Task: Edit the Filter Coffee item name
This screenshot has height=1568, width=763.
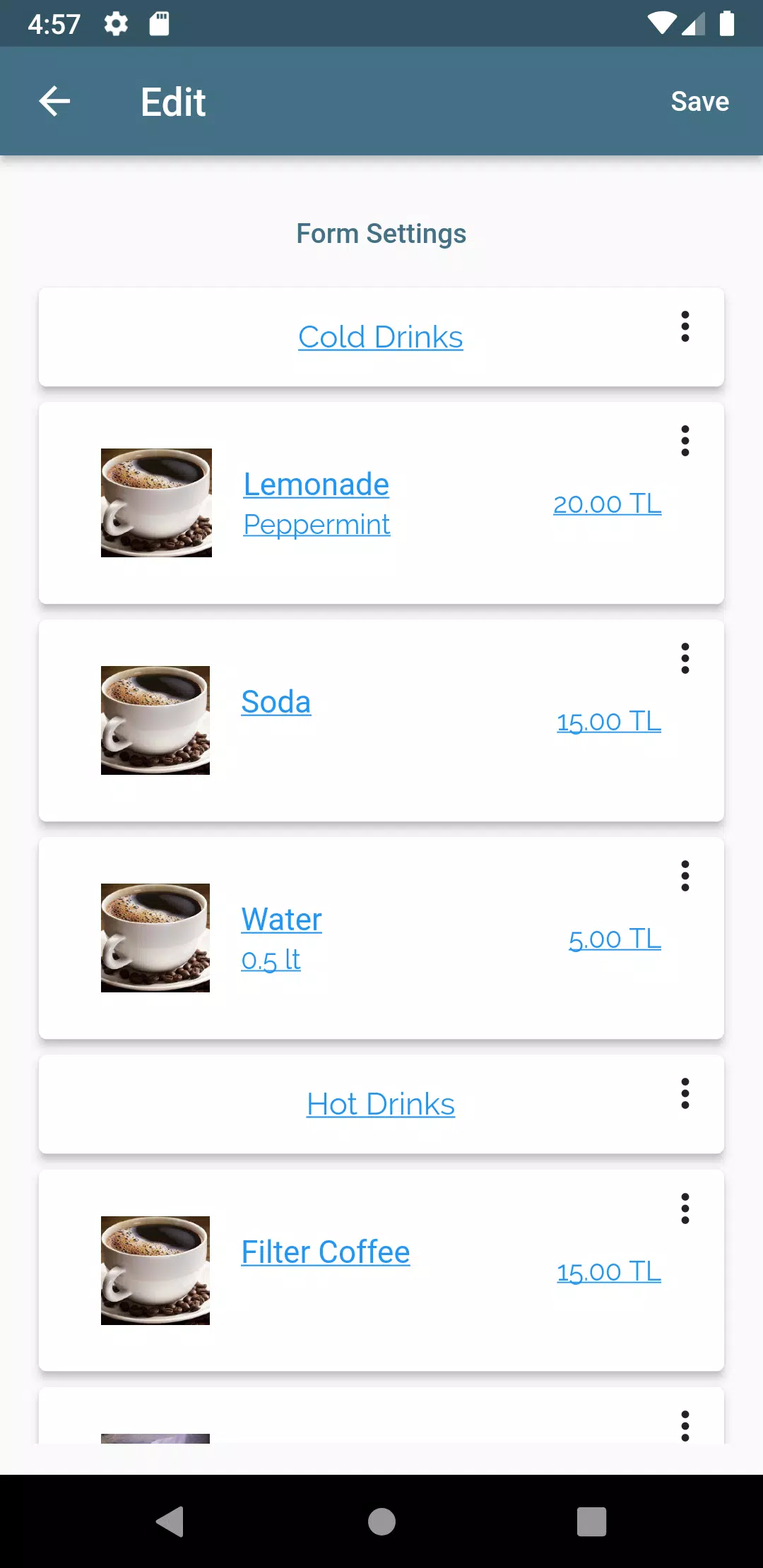Action: 325,1252
